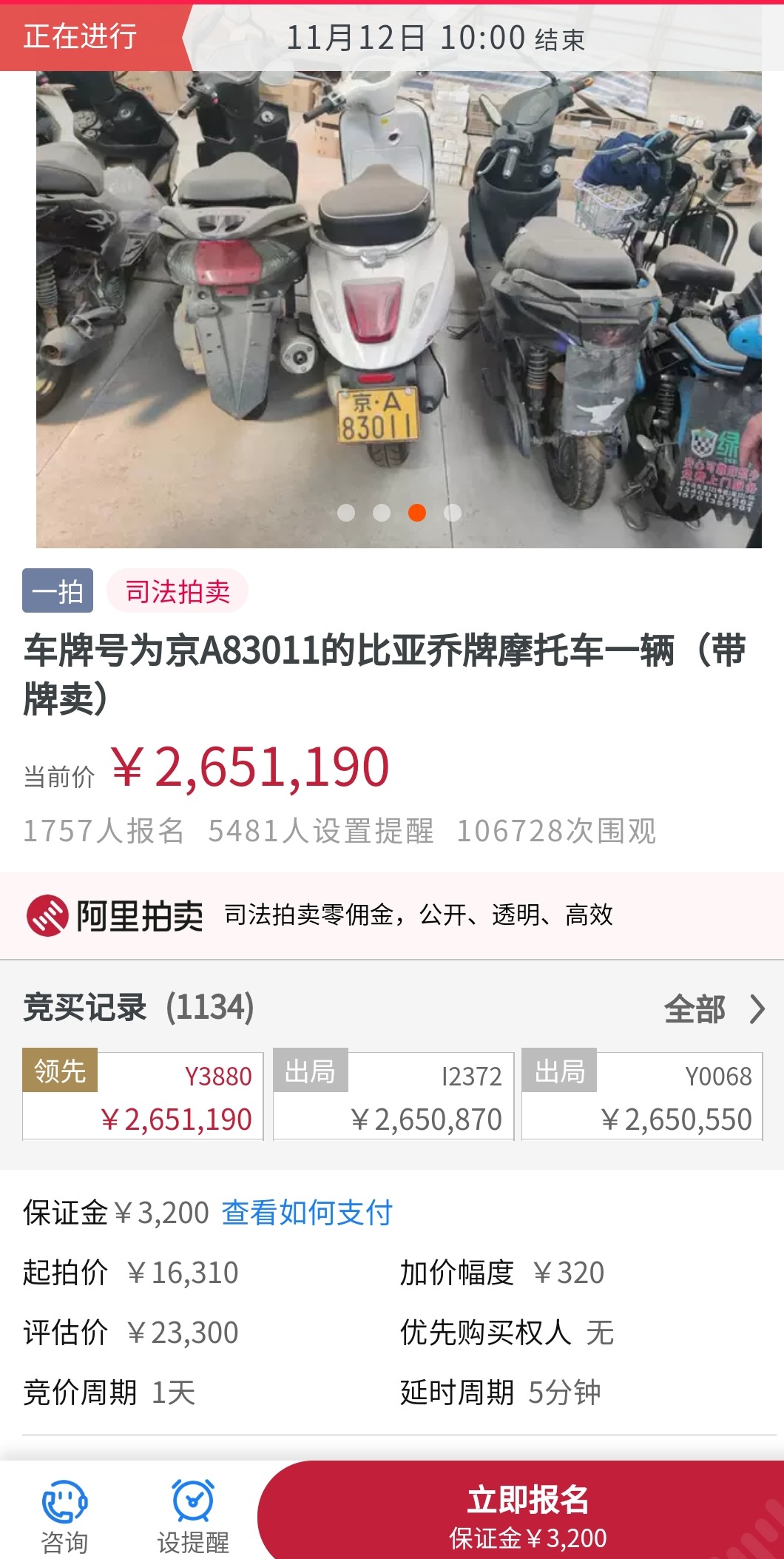The width and height of the screenshot is (784, 1559).
Task: Select the third carousel indicator dot
Action: (x=417, y=511)
